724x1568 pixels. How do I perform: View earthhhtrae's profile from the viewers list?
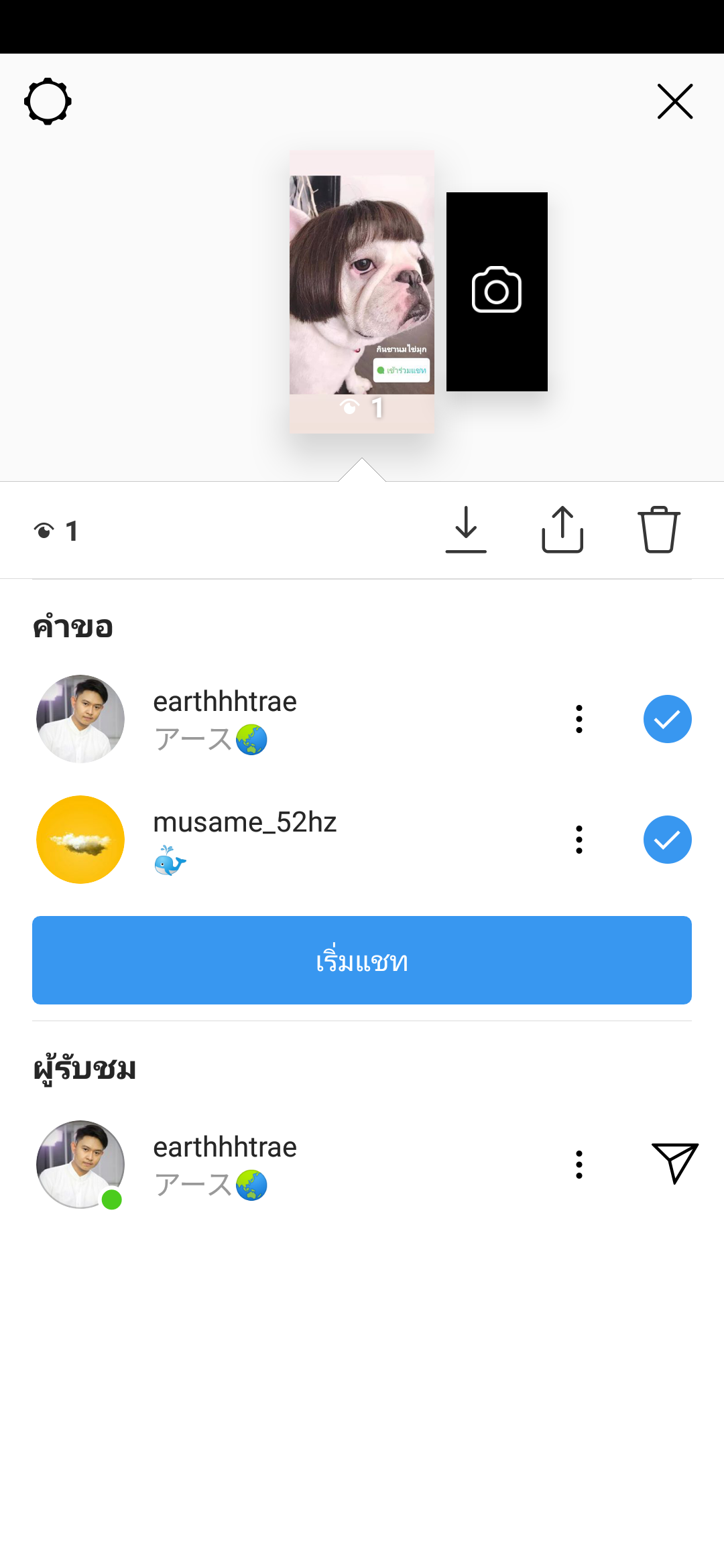point(80,1165)
